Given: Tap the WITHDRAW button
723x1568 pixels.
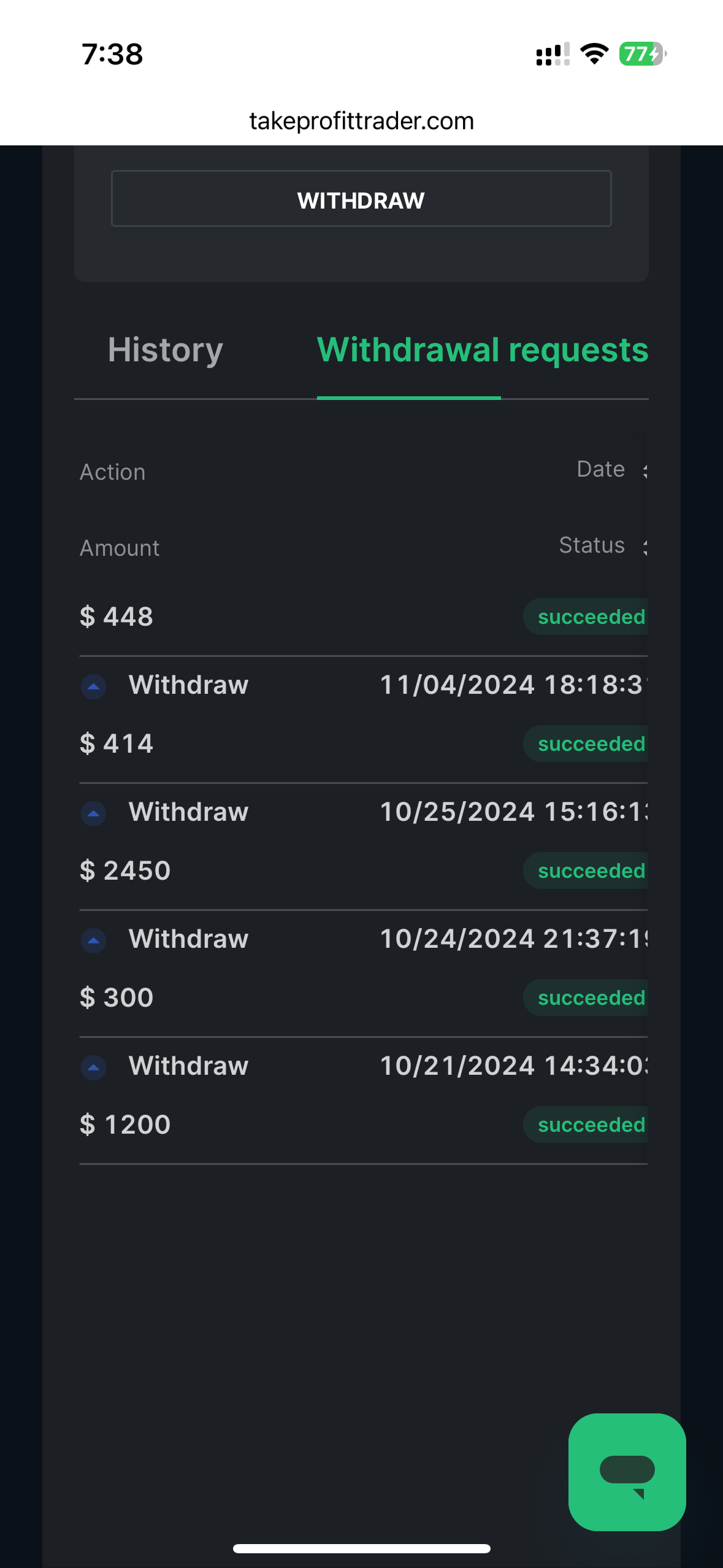Looking at the screenshot, I should (x=361, y=199).
